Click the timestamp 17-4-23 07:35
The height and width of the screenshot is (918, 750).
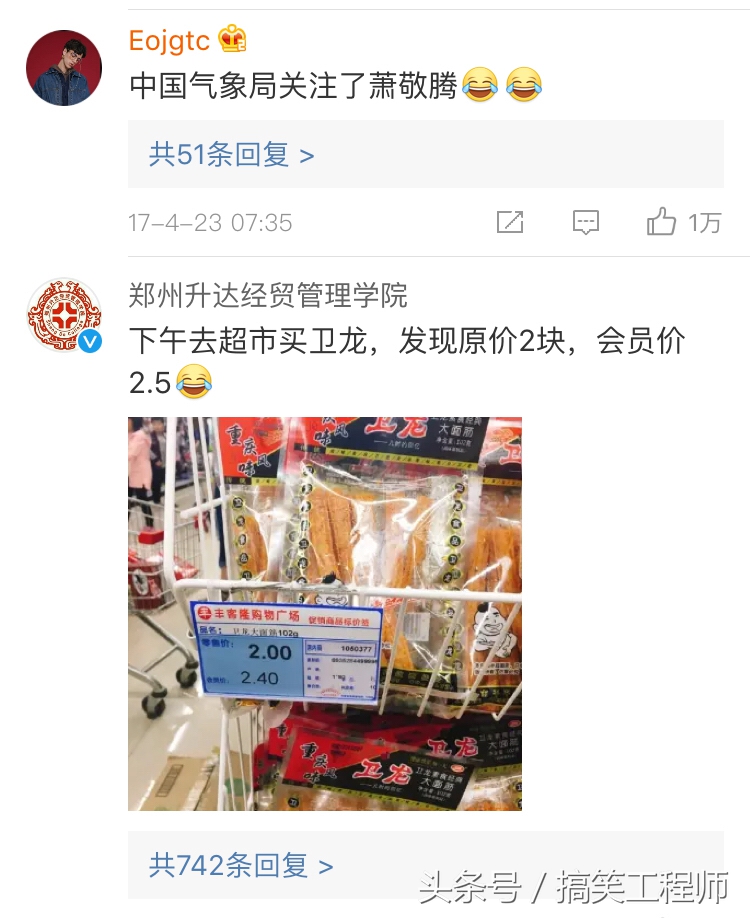(x=210, y=223)
